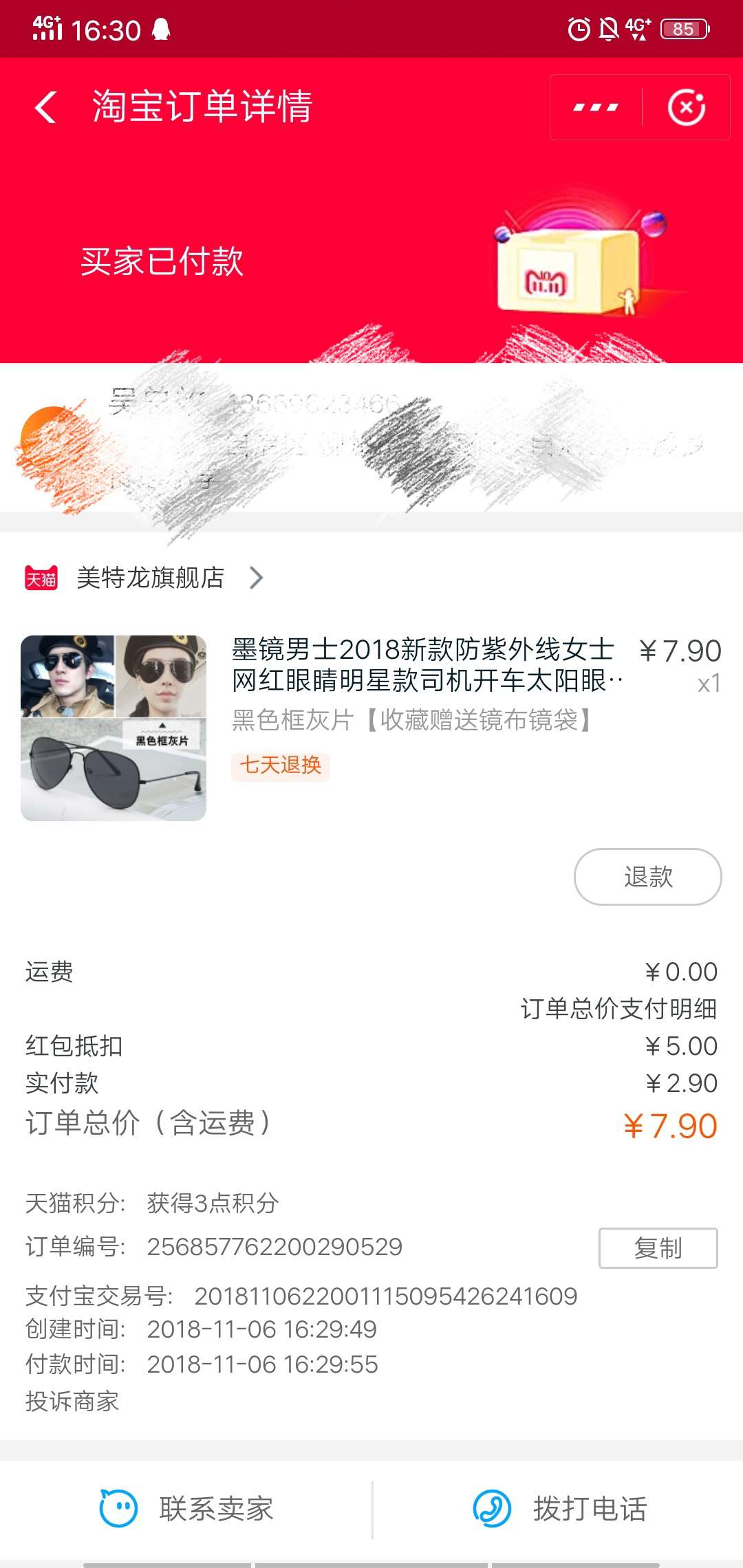This screenshot has height=1568, width=743.
Task: Request a refund with 退款 button
Action: coord(647,876)
